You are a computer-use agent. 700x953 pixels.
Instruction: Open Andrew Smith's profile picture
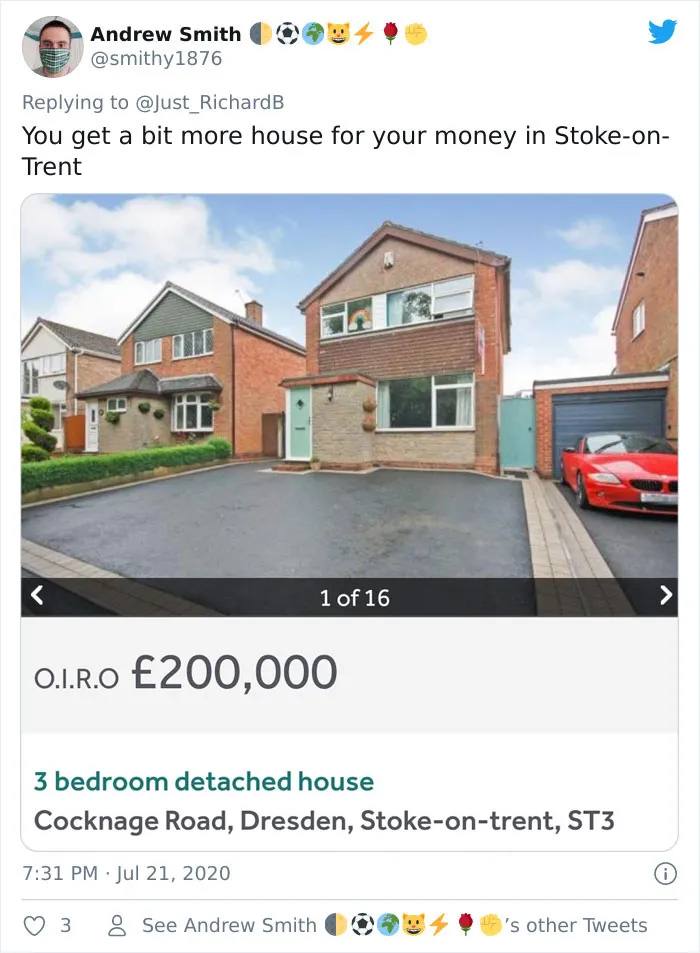pyautogui.click(x=52, y=47)
